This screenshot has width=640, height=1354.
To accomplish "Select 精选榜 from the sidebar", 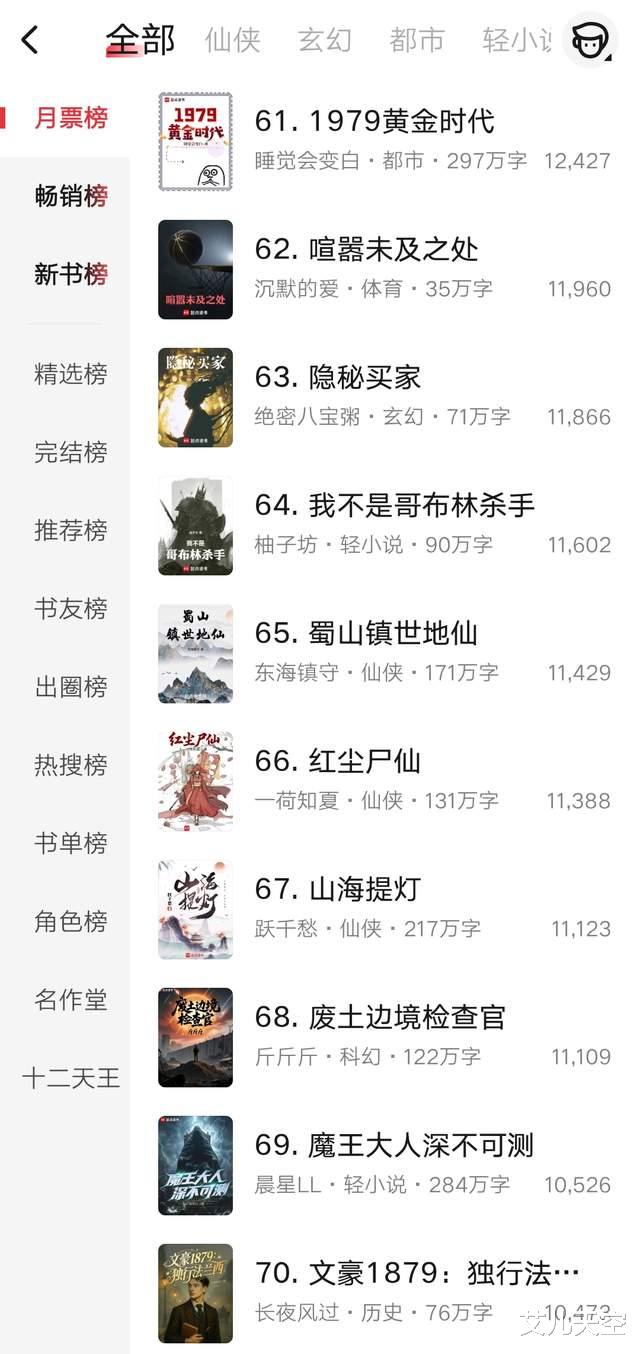I will [x=71, y=374].
